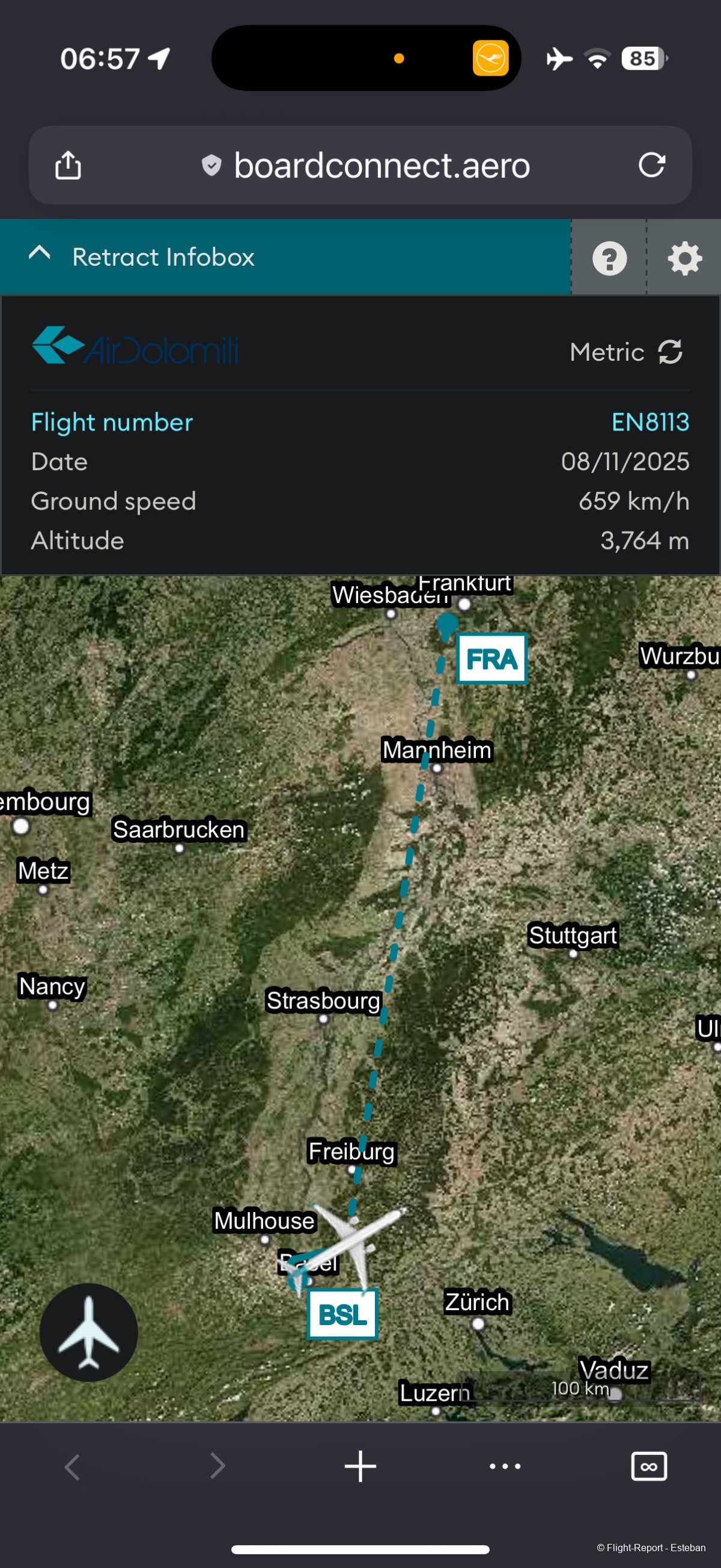This screenshot has width=721, height=1568.
Task: Share the page from address bar
Action: coord(68,165)
